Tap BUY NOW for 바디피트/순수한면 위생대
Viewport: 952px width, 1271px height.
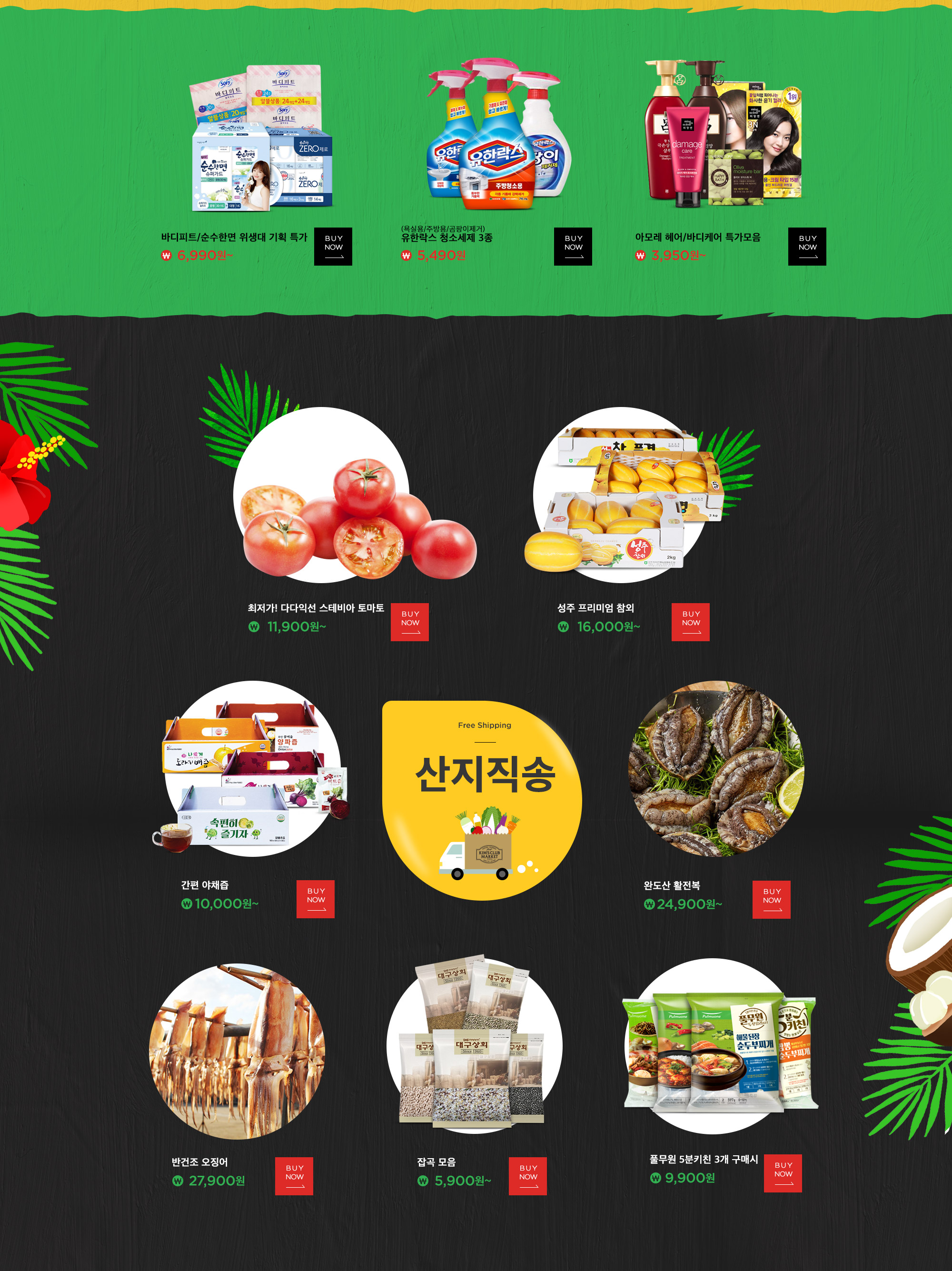coord(333,247)
